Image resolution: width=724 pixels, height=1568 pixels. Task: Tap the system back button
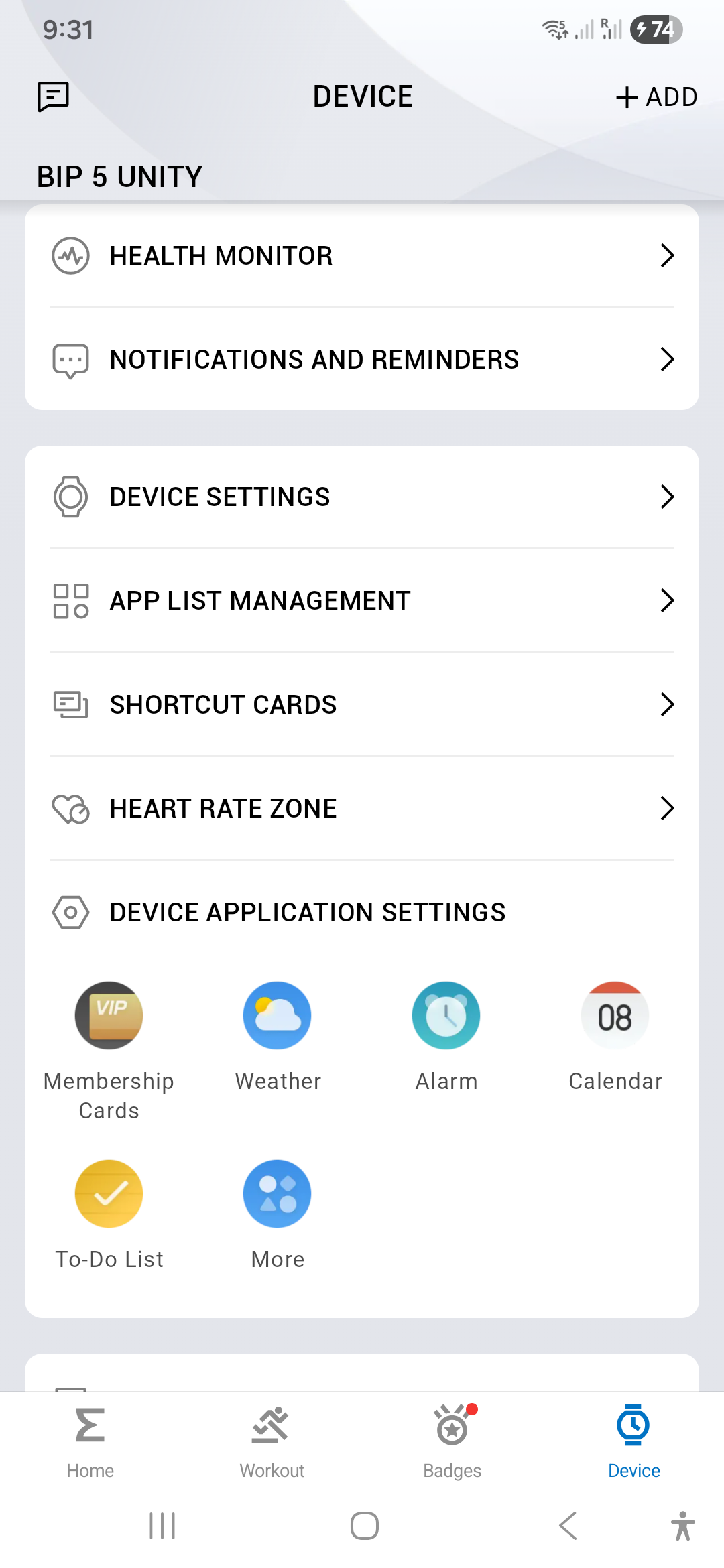click(x=568, y=1526)
